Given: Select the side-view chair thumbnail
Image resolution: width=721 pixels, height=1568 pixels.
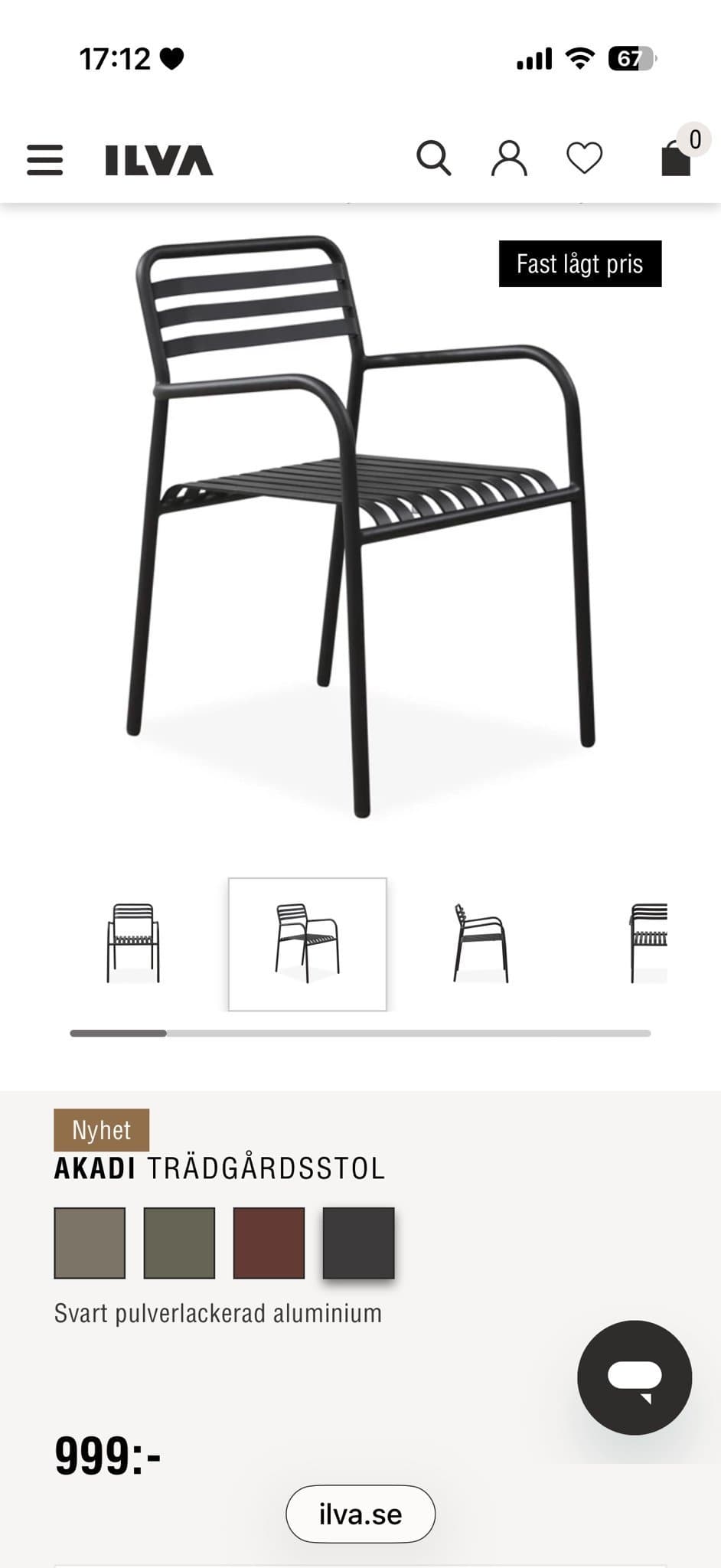Looking at the screenshot, I should (x=481, y=943).
